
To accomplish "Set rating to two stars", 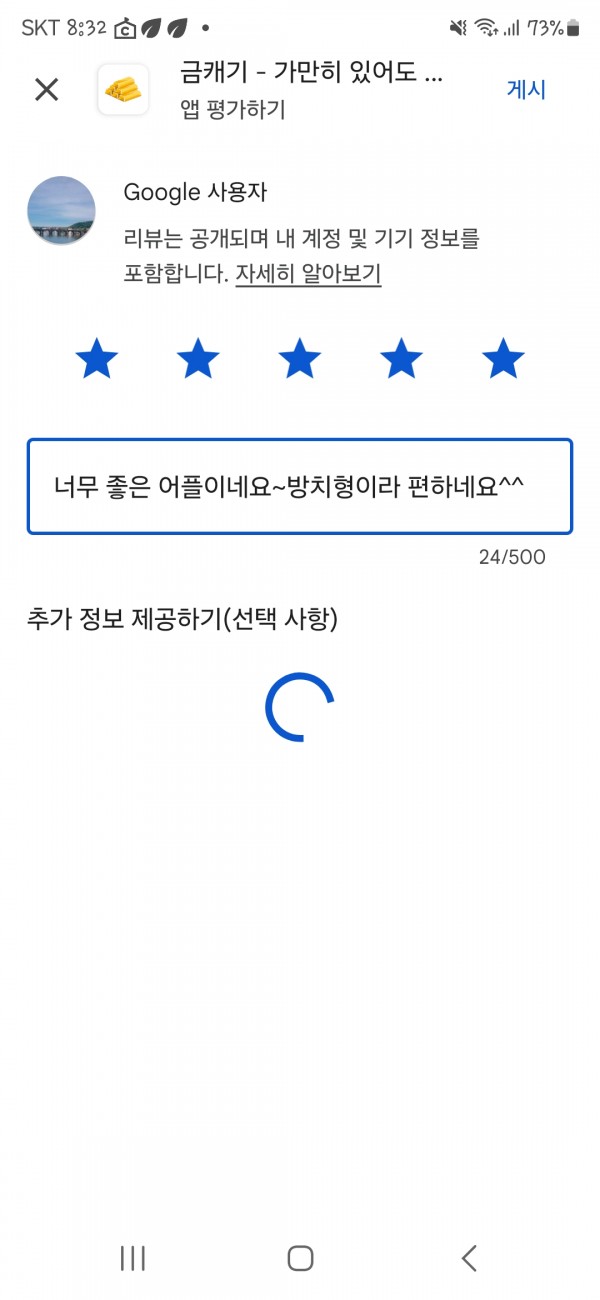I will click(x=198, y=358).
